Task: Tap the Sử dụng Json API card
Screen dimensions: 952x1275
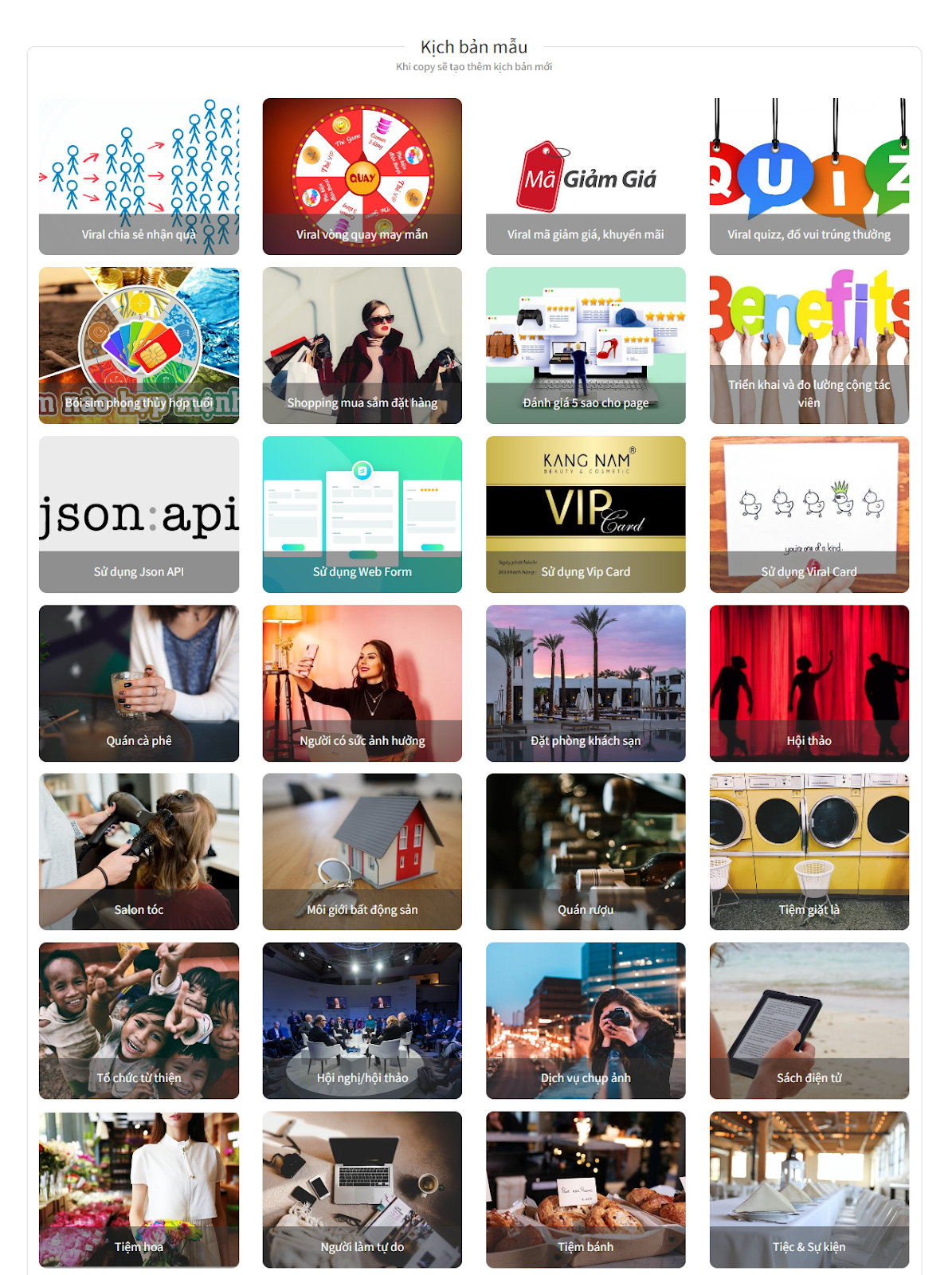Action: coord(139,514)
